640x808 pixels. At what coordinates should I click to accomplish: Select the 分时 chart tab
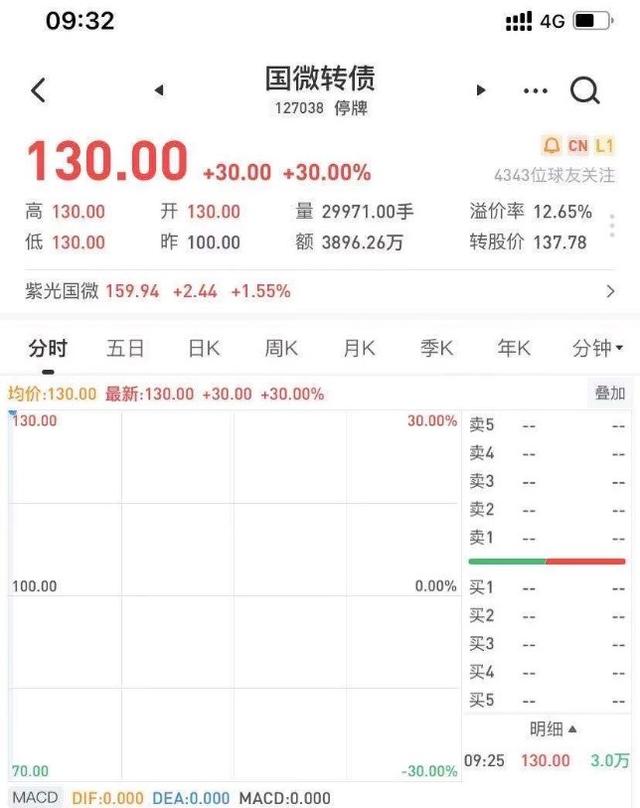tap(48, 348)
